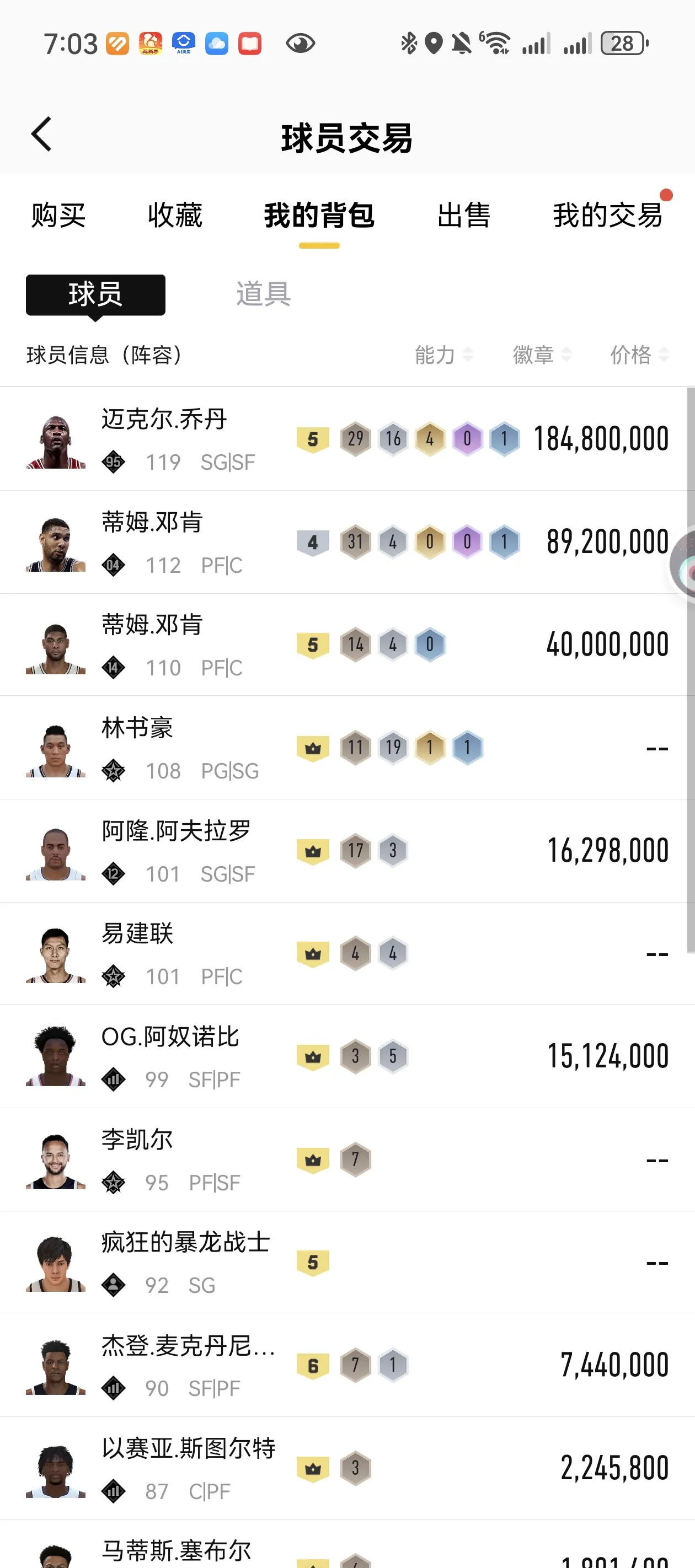Screen dimensions: 695x1568
Task: Open OG.阿奴诺比 player row
Action: coord(347,1056)
